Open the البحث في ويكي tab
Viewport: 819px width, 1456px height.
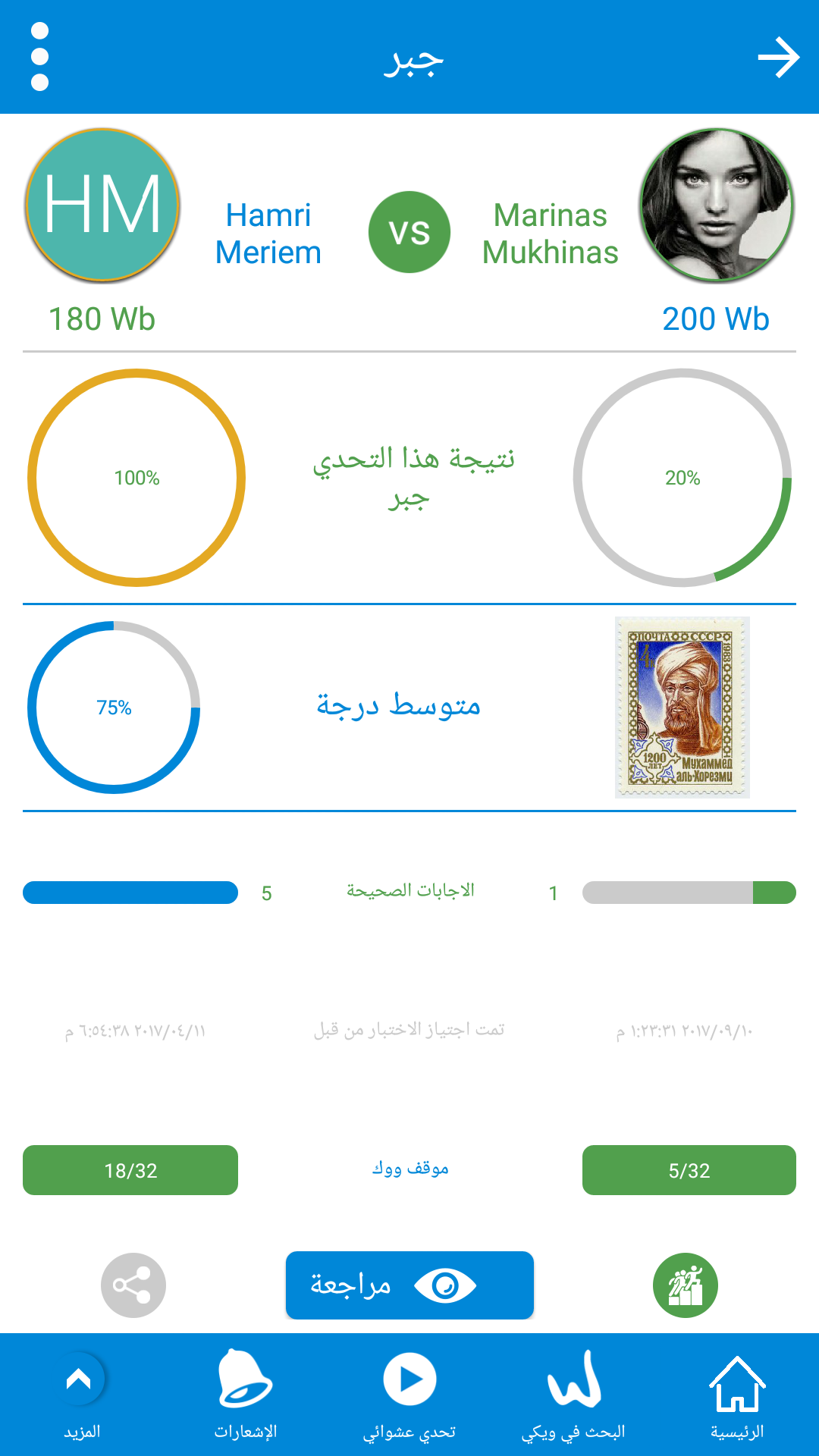click(x=573, y=1395)
